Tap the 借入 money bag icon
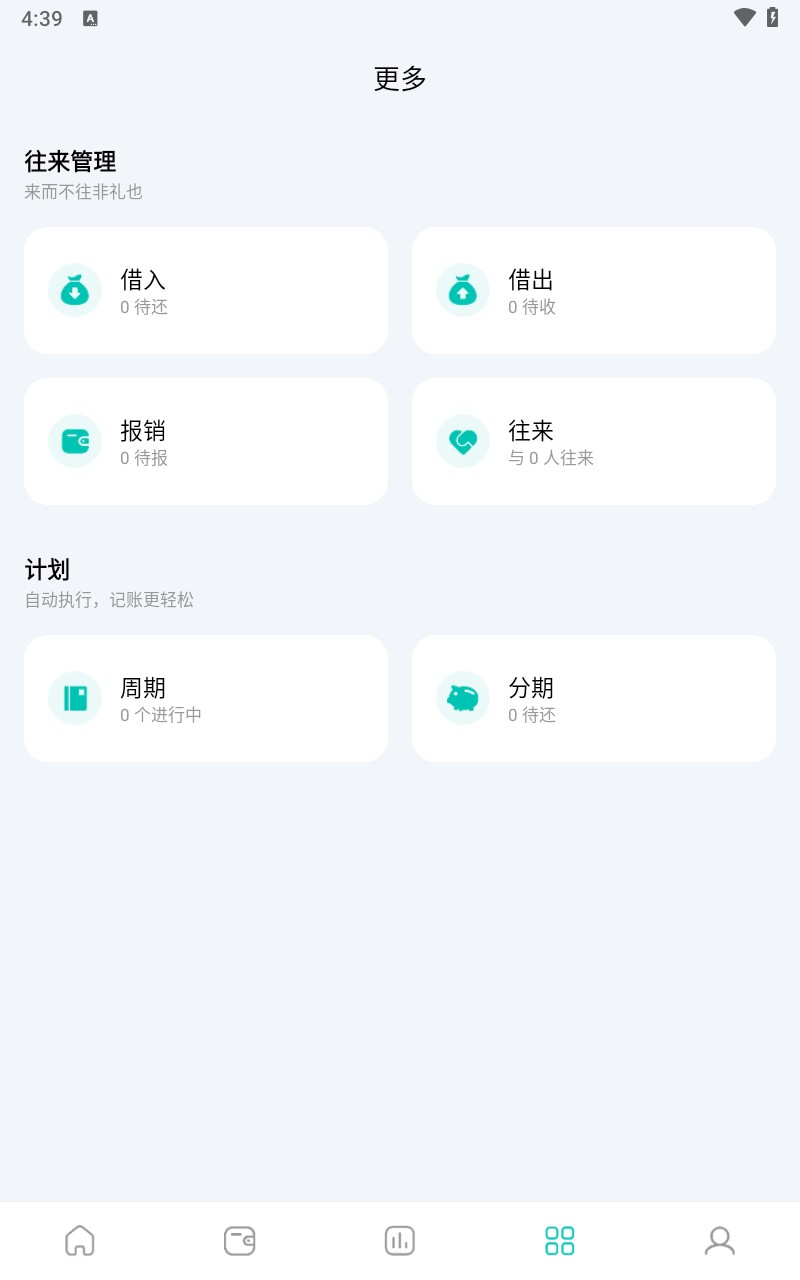The width and height of the screenshot is (800, 1280). click(75, 290)
